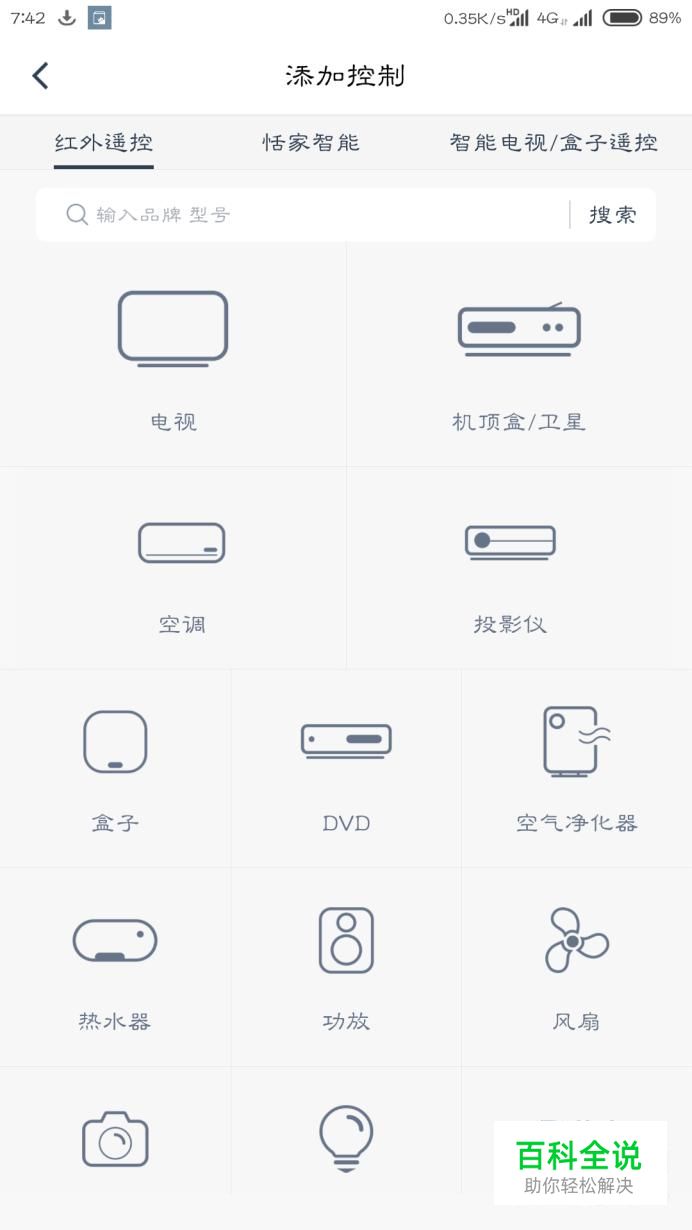The width and height of the screenshot is (692, 1230).
Task: Select the 电视 device type
Action: 173,355
